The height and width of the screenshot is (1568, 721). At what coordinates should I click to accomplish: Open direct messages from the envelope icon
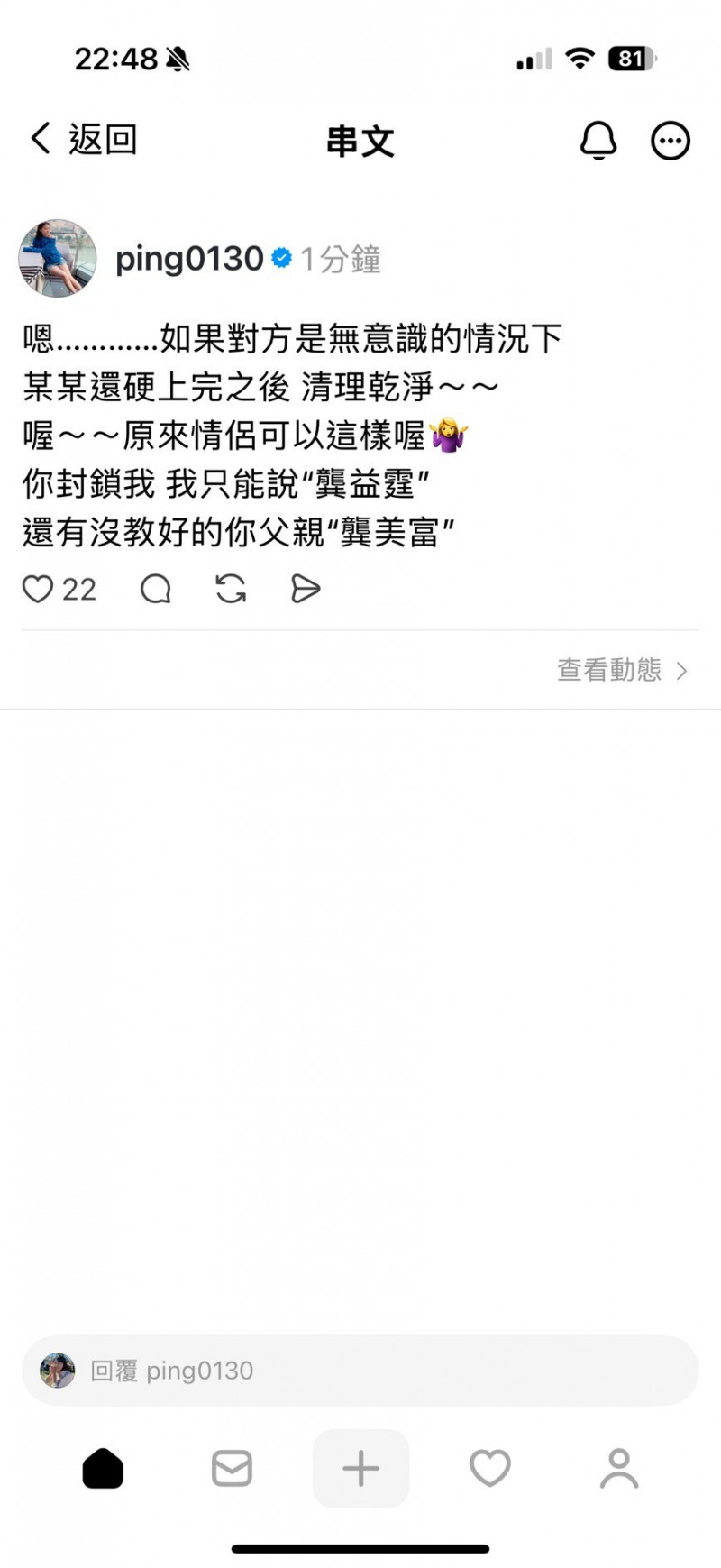click(232, 1467)
